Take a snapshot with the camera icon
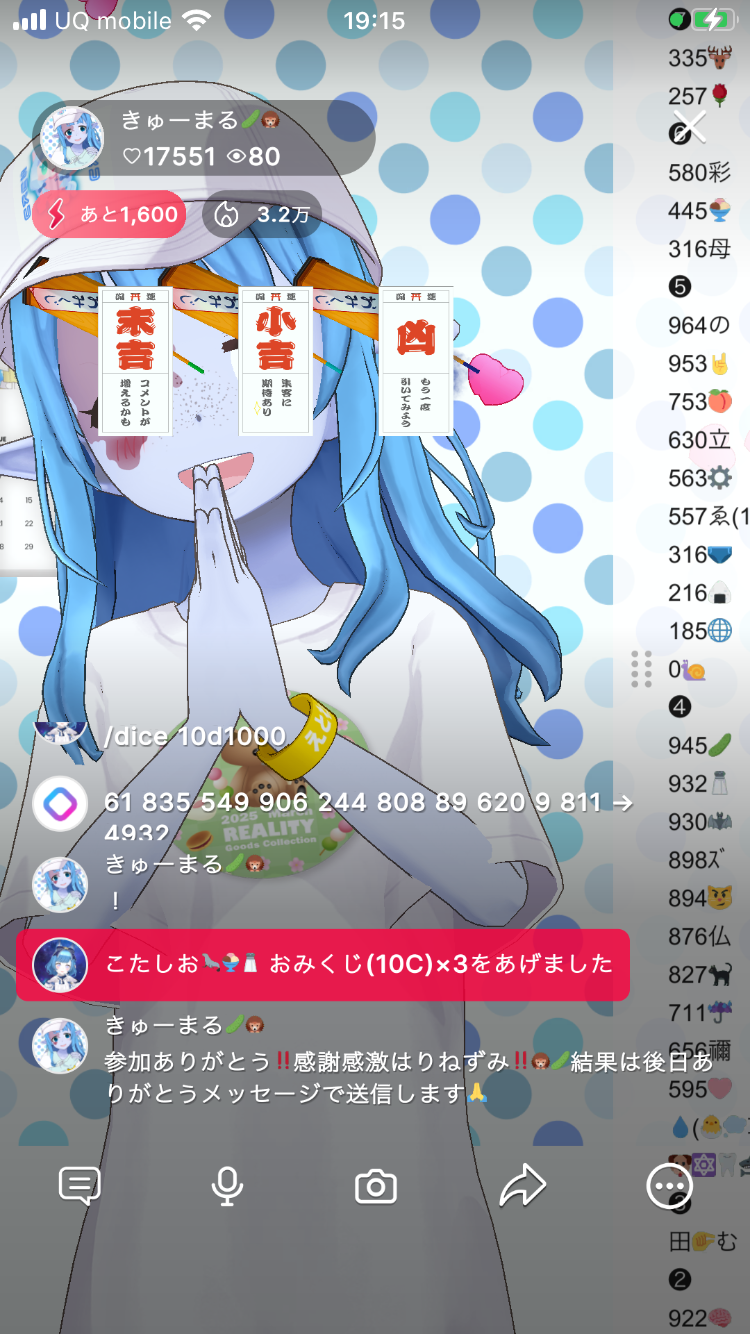Screen dimensions: 750x1334 point(376,1187)
